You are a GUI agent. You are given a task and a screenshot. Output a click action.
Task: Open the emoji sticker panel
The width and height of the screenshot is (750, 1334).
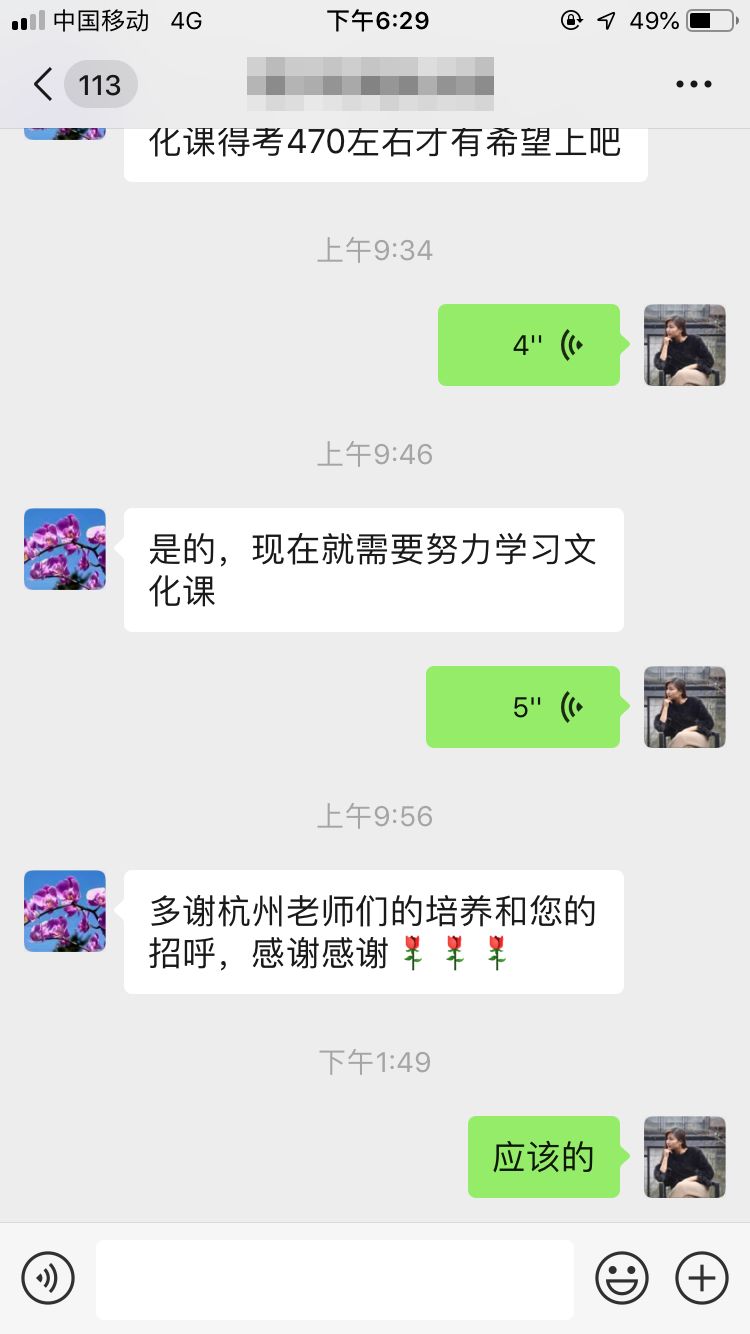[x=622, y=1278]
